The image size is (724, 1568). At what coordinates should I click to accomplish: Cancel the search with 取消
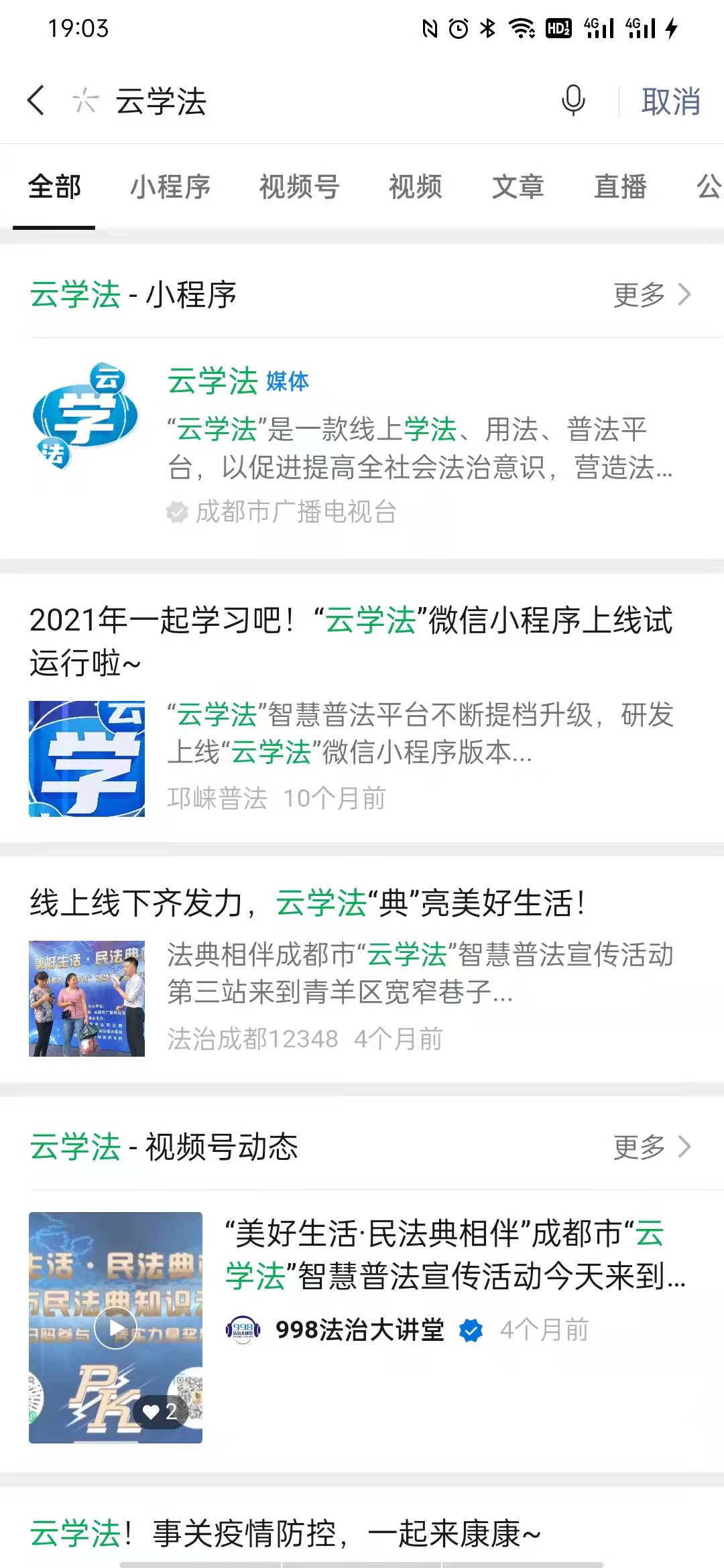670,101
